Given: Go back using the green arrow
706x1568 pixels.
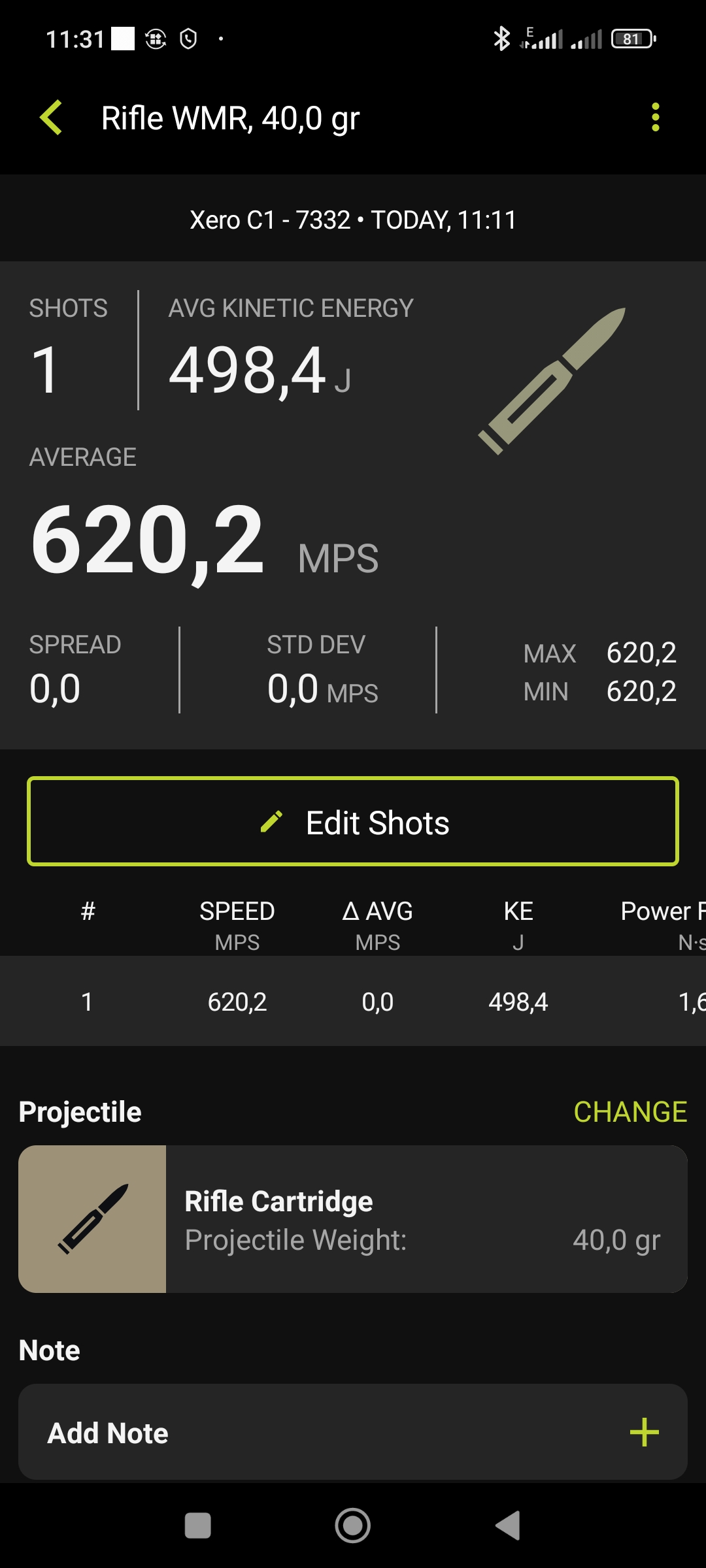Looking at the screenshot, I should click(x=51, y=118).
